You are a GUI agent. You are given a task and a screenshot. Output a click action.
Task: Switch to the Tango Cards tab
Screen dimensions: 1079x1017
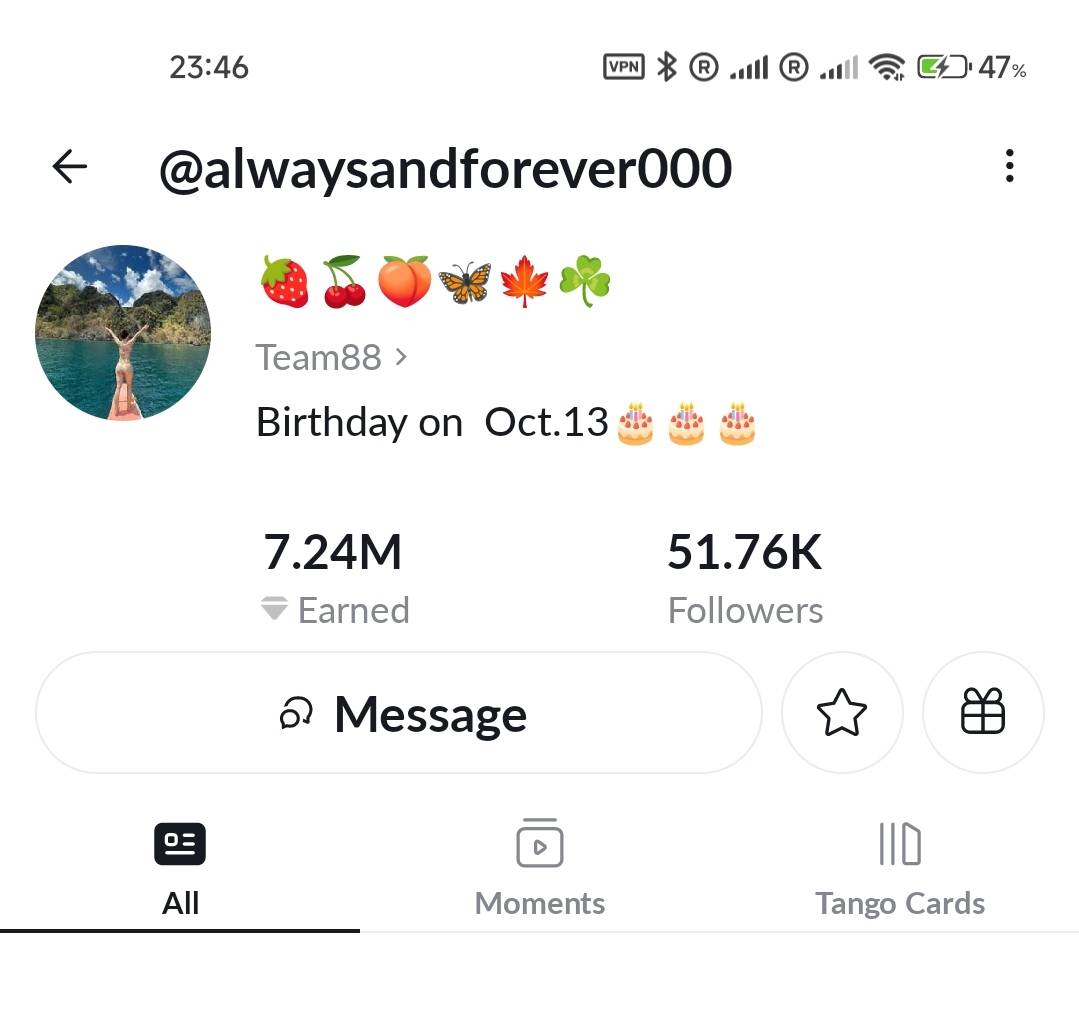899,868
